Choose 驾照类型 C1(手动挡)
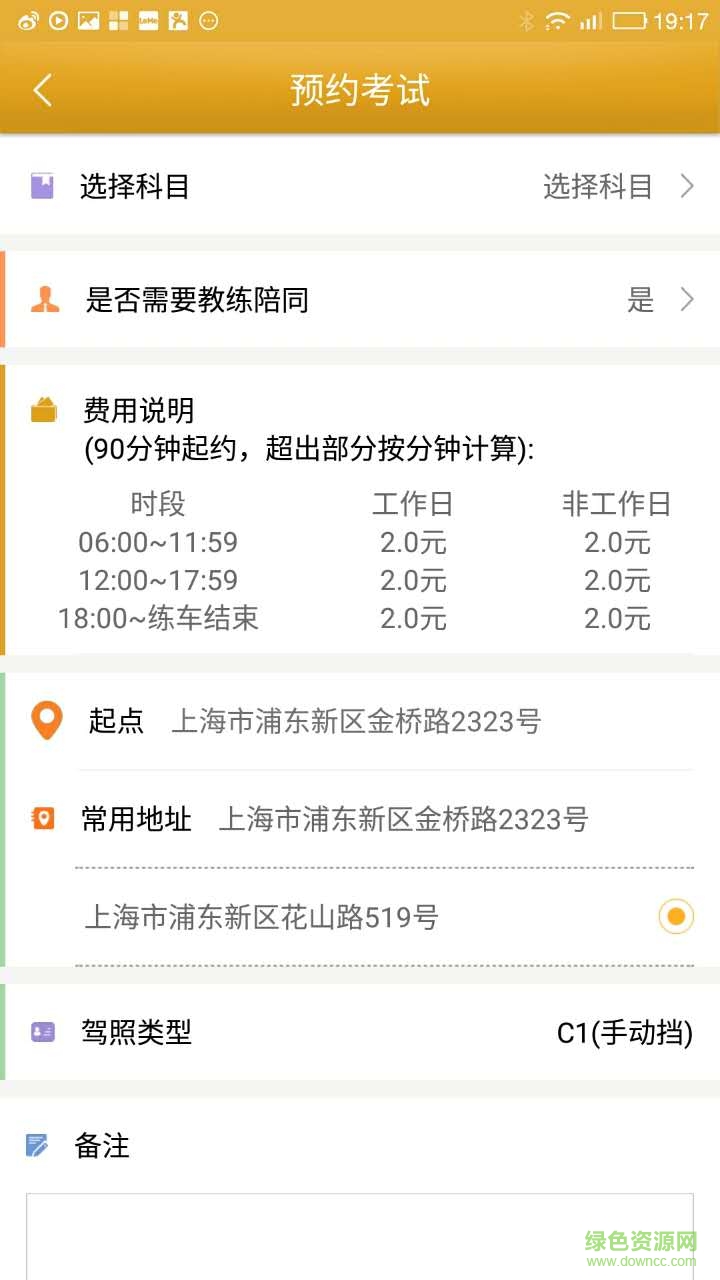This screenshot has height=1280, width=720. pos(623,1033)
